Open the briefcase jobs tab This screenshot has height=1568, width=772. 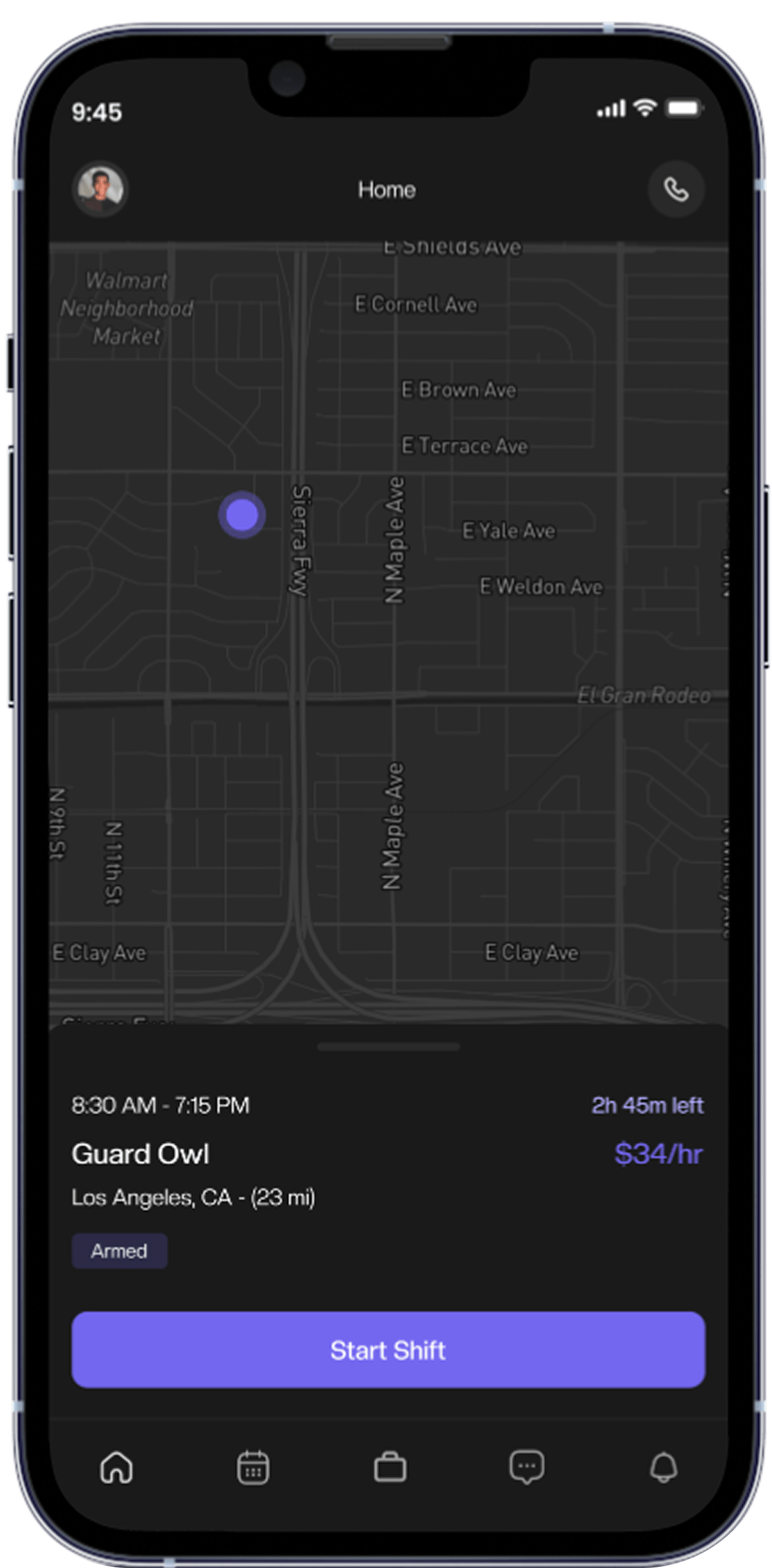[x=390, y=1467]
